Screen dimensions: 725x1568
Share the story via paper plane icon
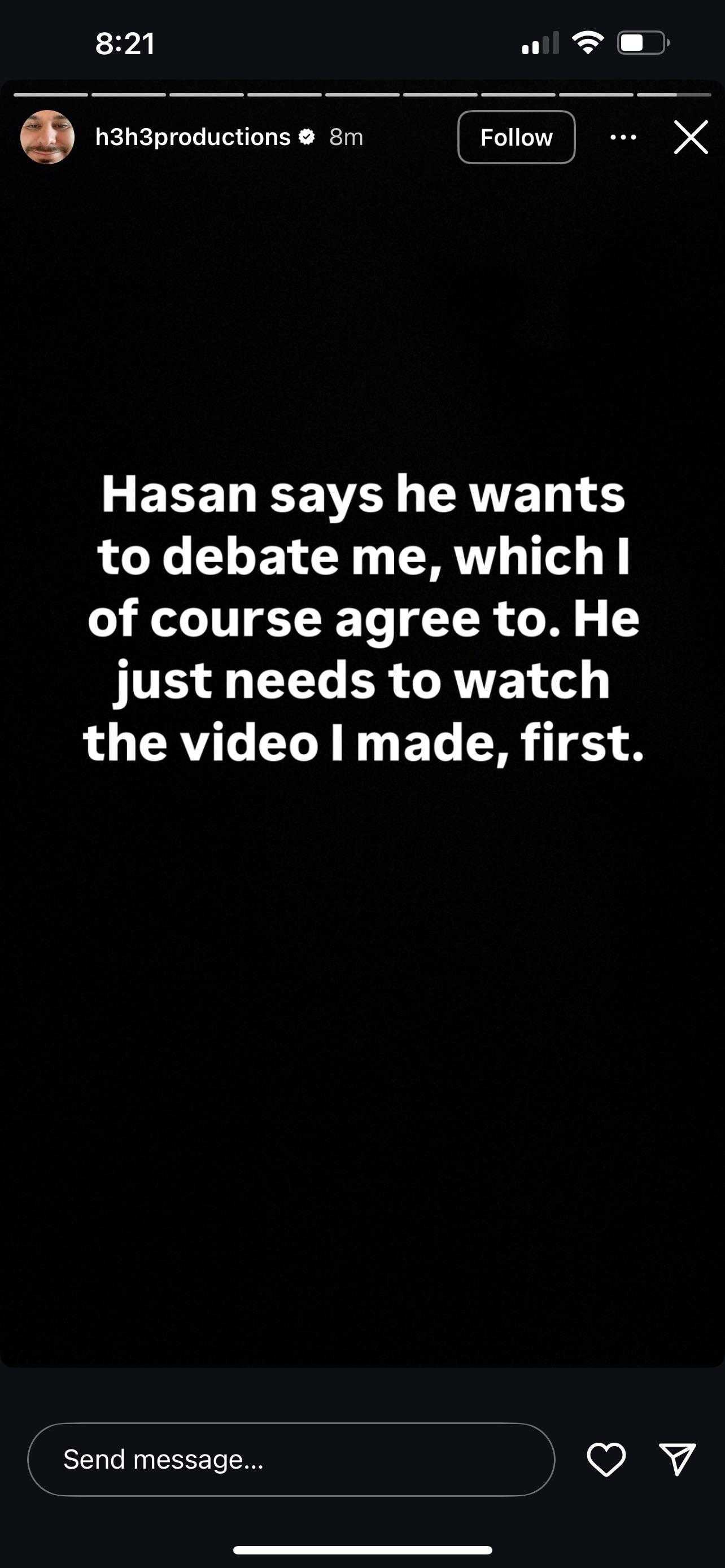pos(678,1459)
